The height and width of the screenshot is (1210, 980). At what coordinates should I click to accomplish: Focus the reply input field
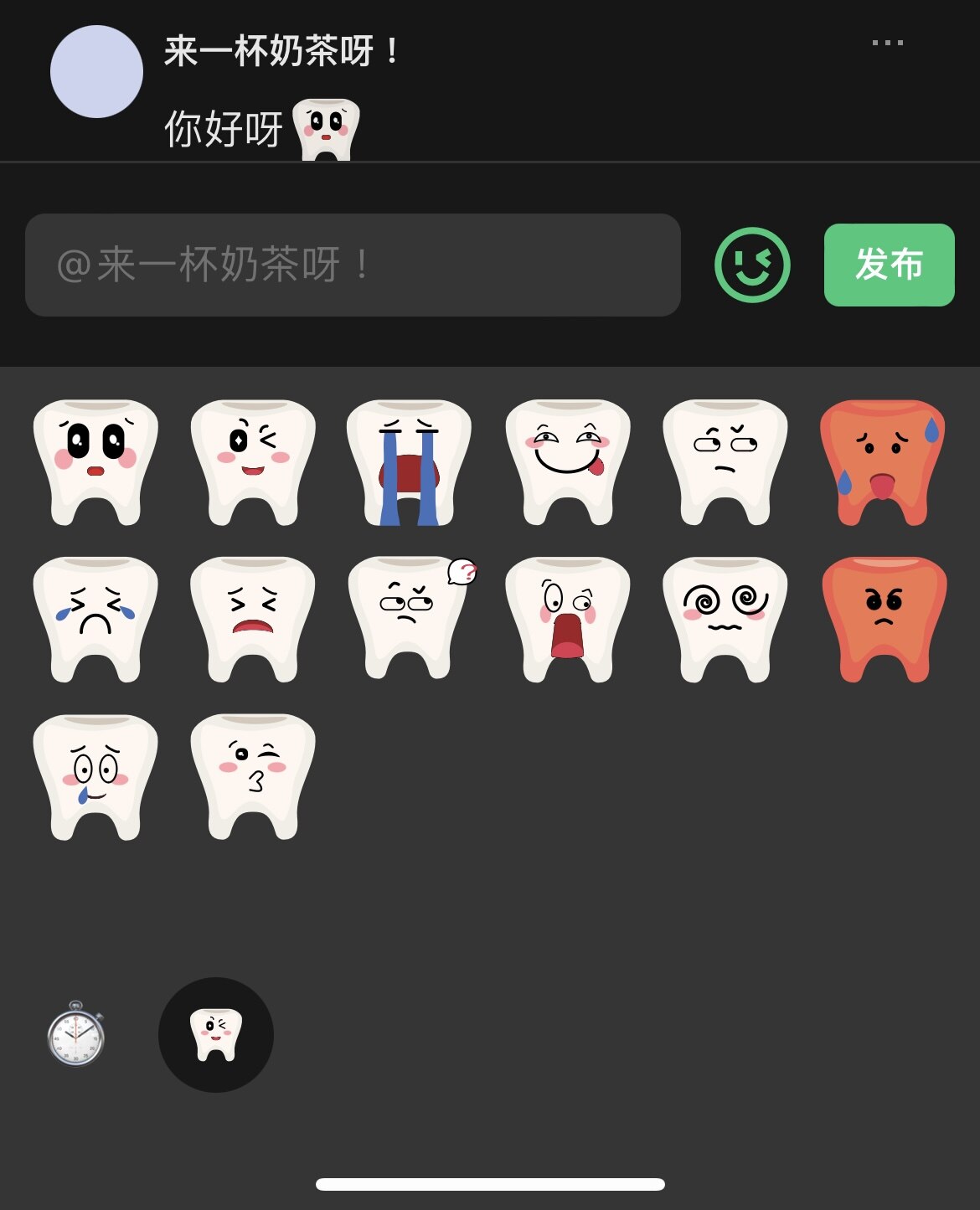(353, 265)
